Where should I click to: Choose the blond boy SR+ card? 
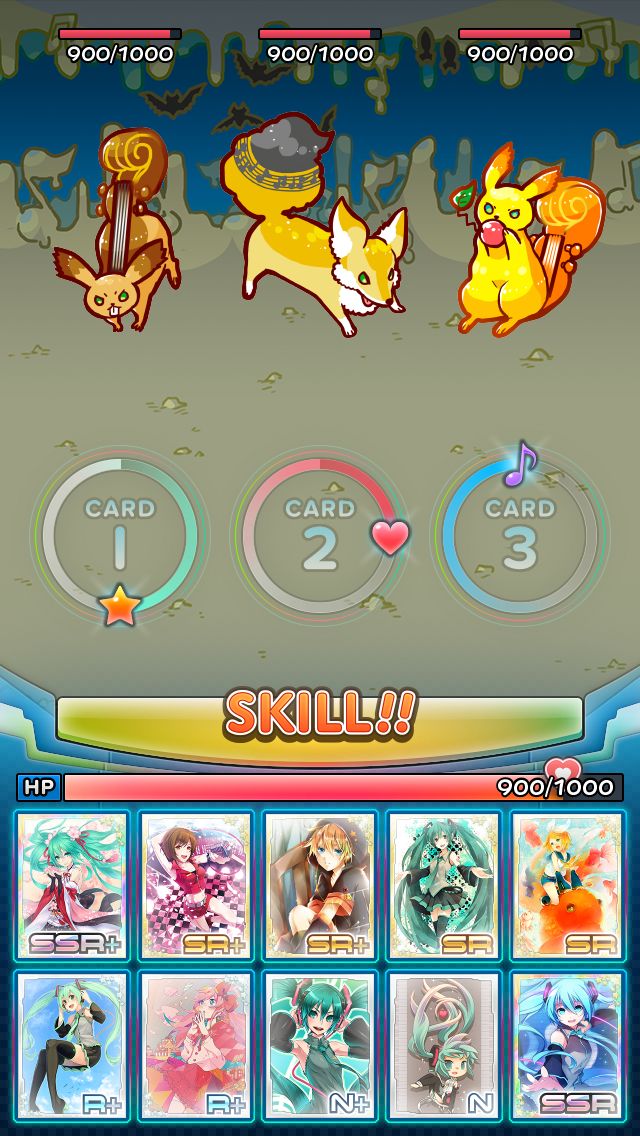(x=320, y=885)
